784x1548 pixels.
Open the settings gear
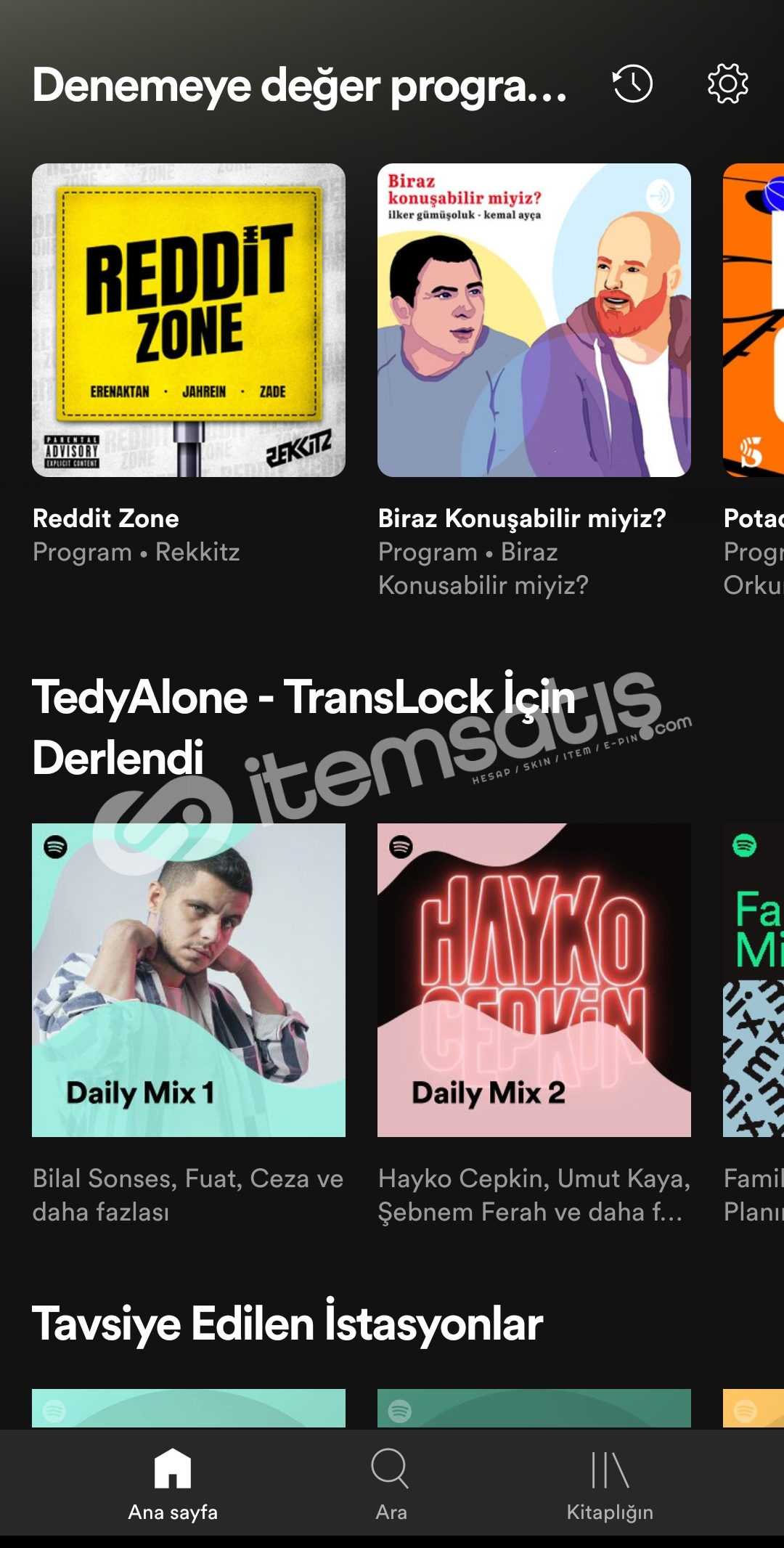pyautogui.click(x=727, y=83)
